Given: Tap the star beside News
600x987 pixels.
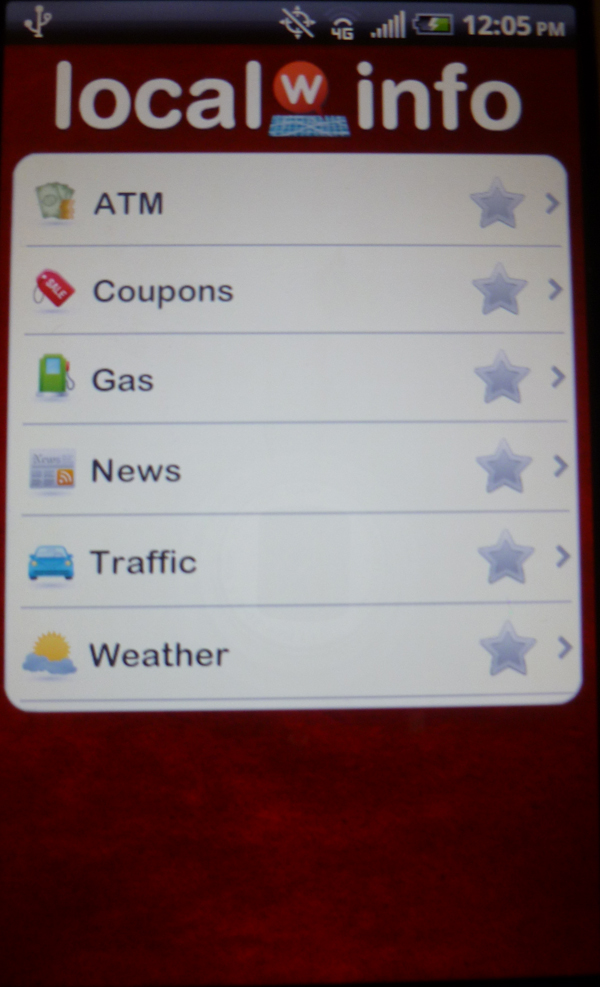Looking at the screenshot, I should click(x=503, y=467).
